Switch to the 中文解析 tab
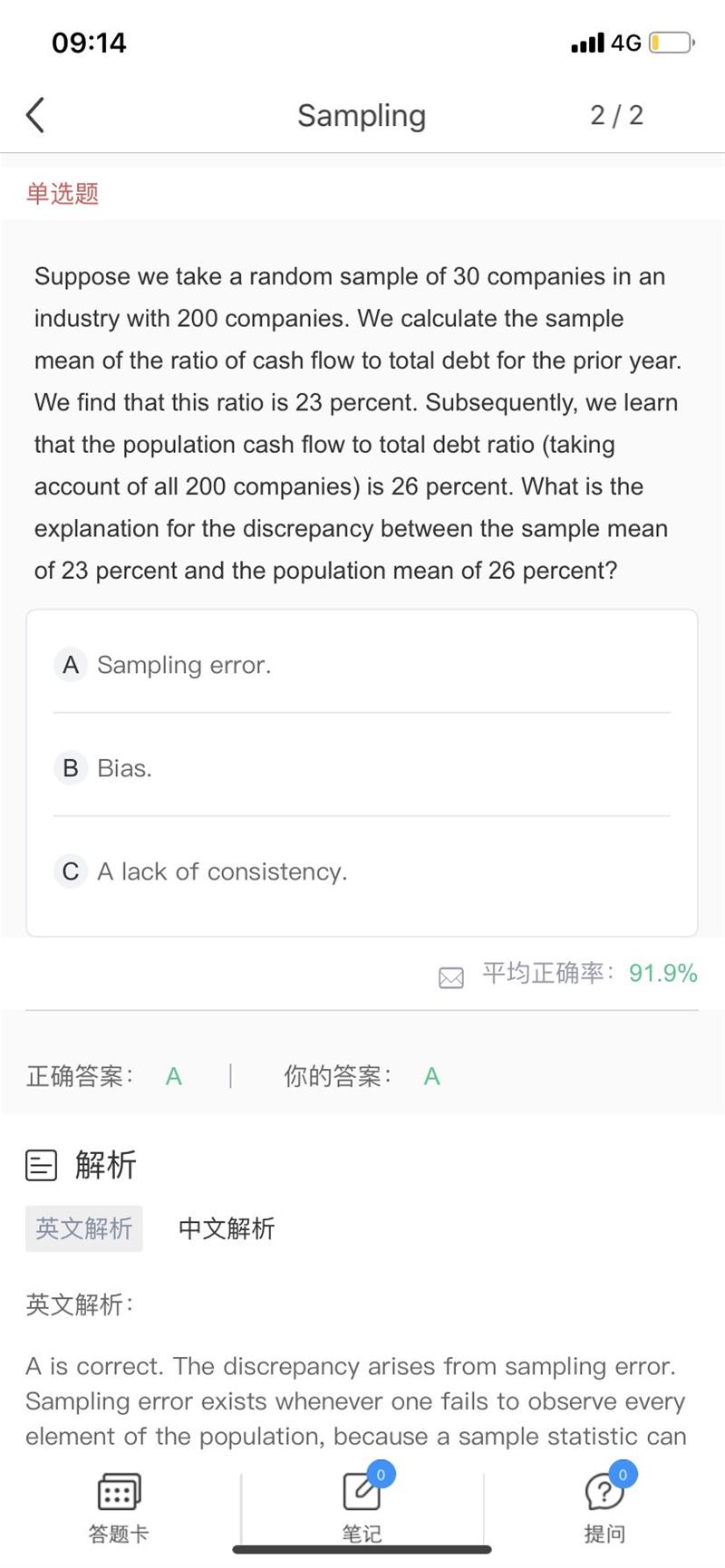Image resolution: width=725 pixels, height=1568 pixels. pos(227,1228)
